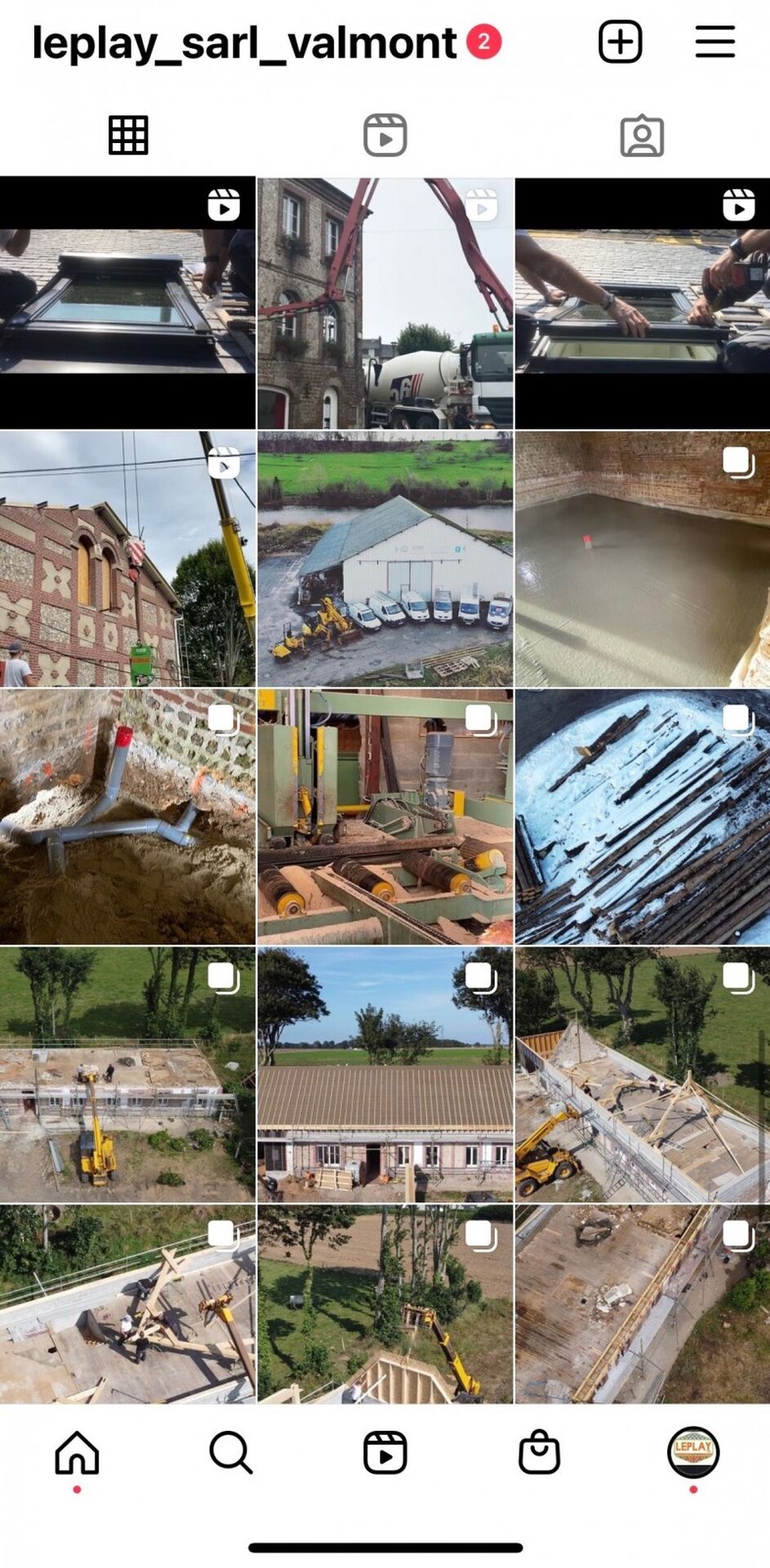Open the create new post plus icon
770x1568 pixels.
(x=620, y=42)
